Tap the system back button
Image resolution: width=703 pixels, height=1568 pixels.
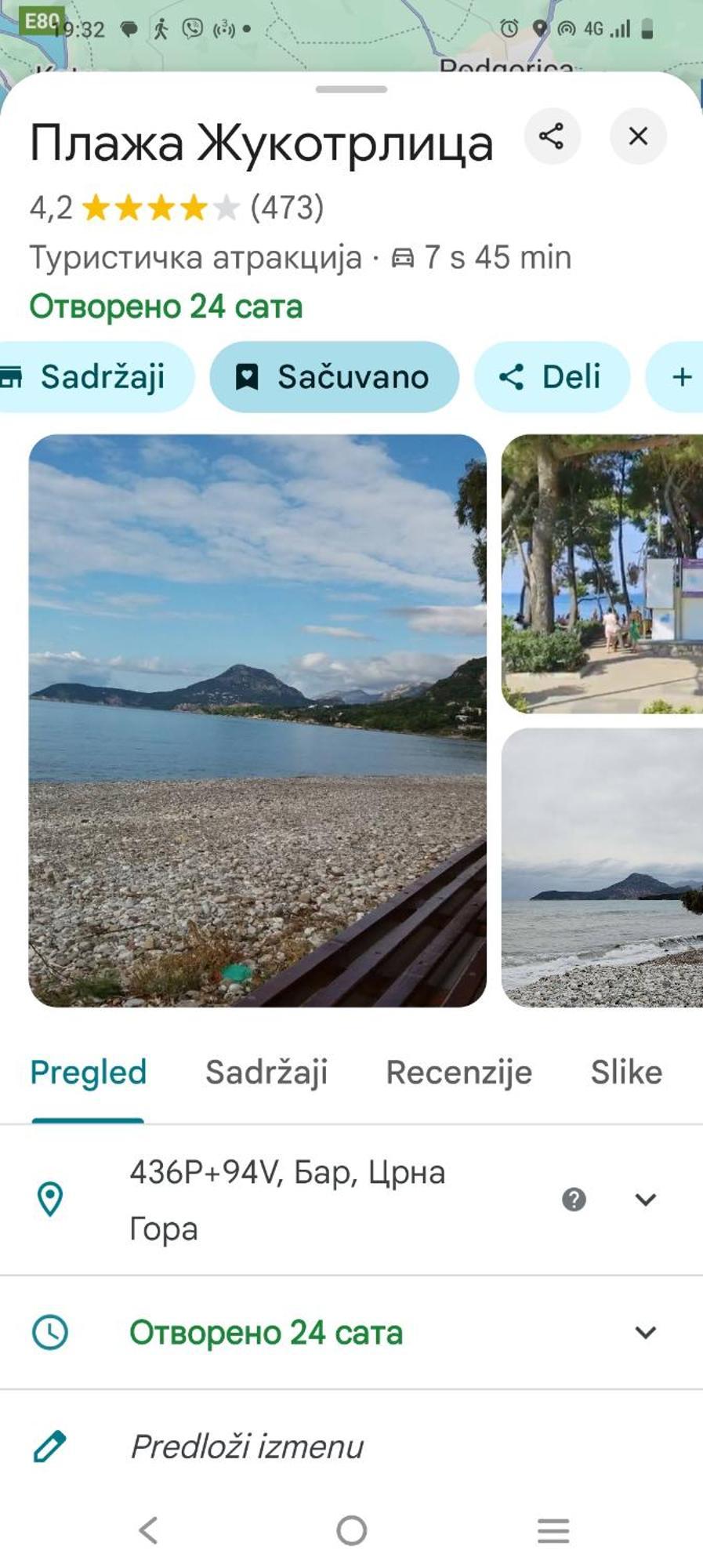[x=148, y=1530]
